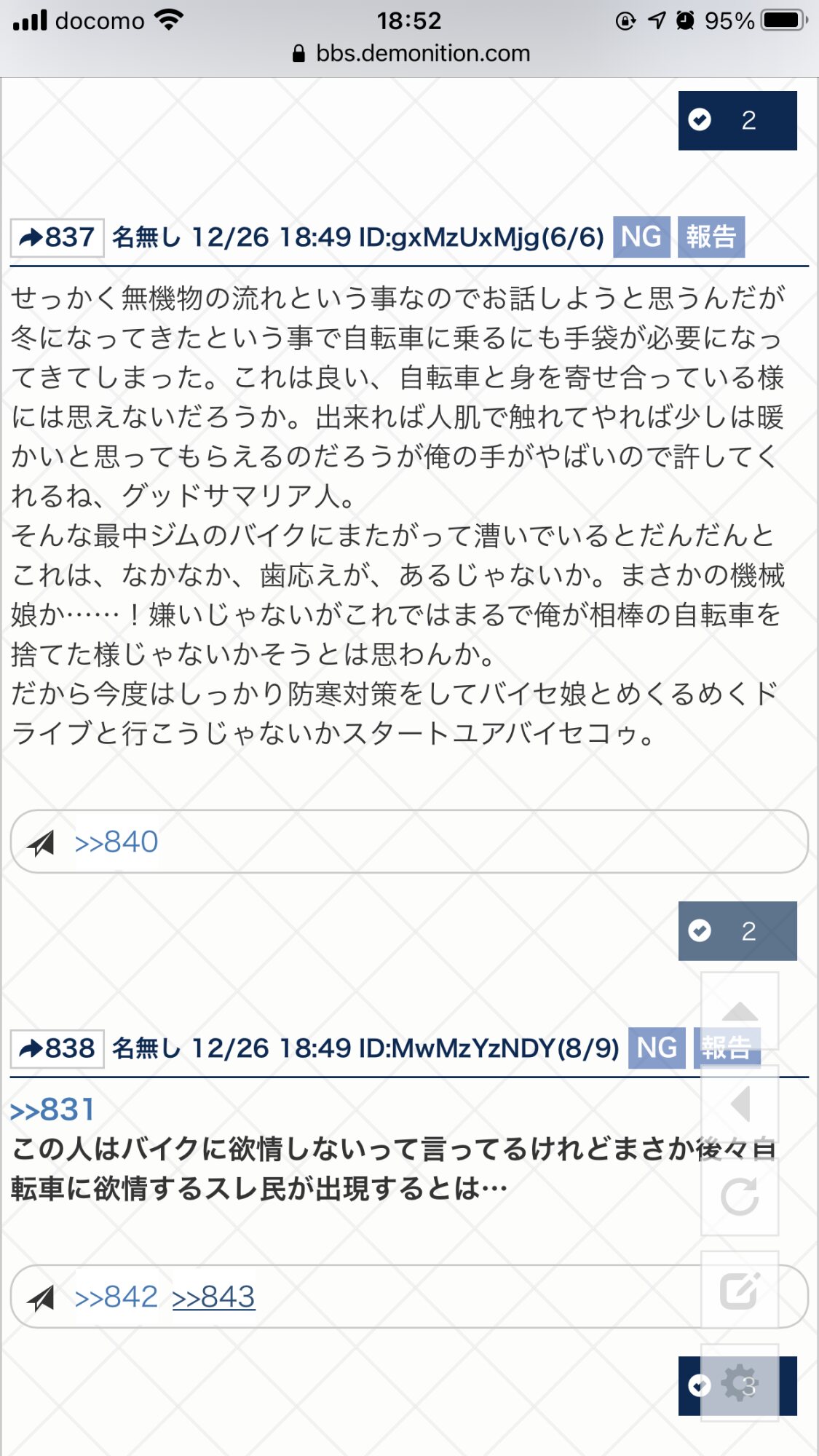Viewport: 819px width, 1456px height.
Task: Report post 837 with 報告
Action: pos(711,237)
